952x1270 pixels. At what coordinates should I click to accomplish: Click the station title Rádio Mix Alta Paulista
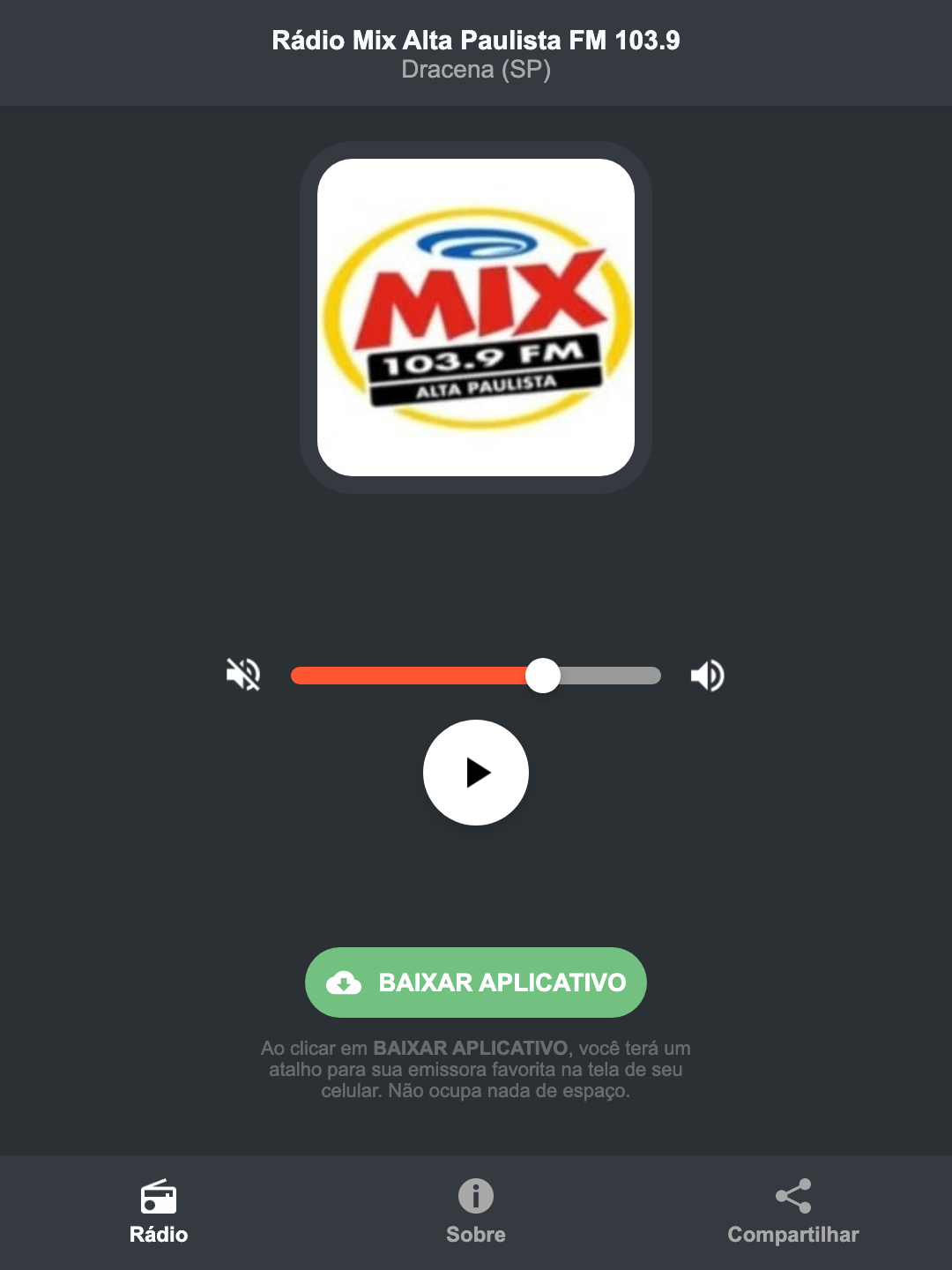coord(475,40)
